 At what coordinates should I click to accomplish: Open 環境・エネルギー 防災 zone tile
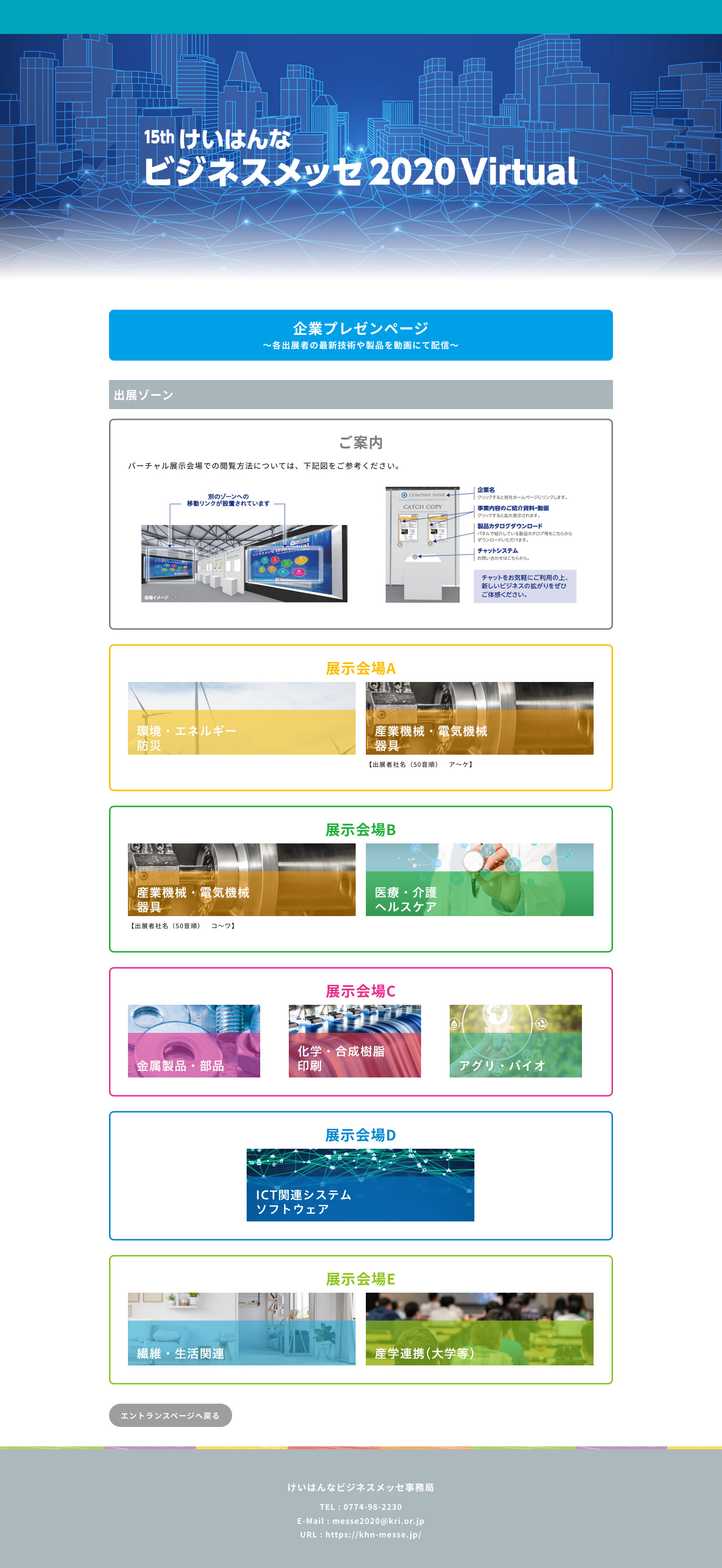tap(241, 718)
